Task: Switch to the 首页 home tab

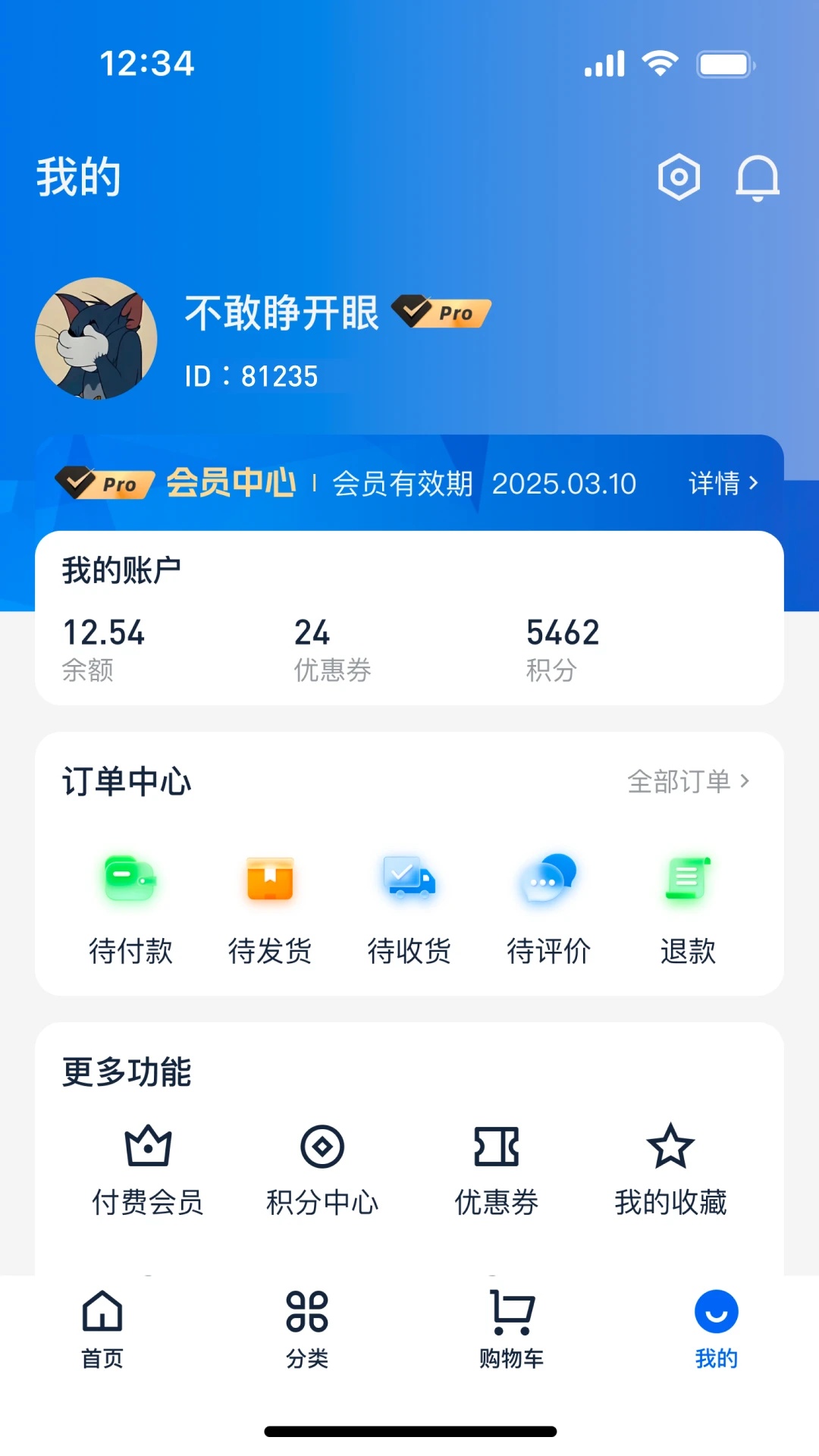Action: pos(102,1329)
